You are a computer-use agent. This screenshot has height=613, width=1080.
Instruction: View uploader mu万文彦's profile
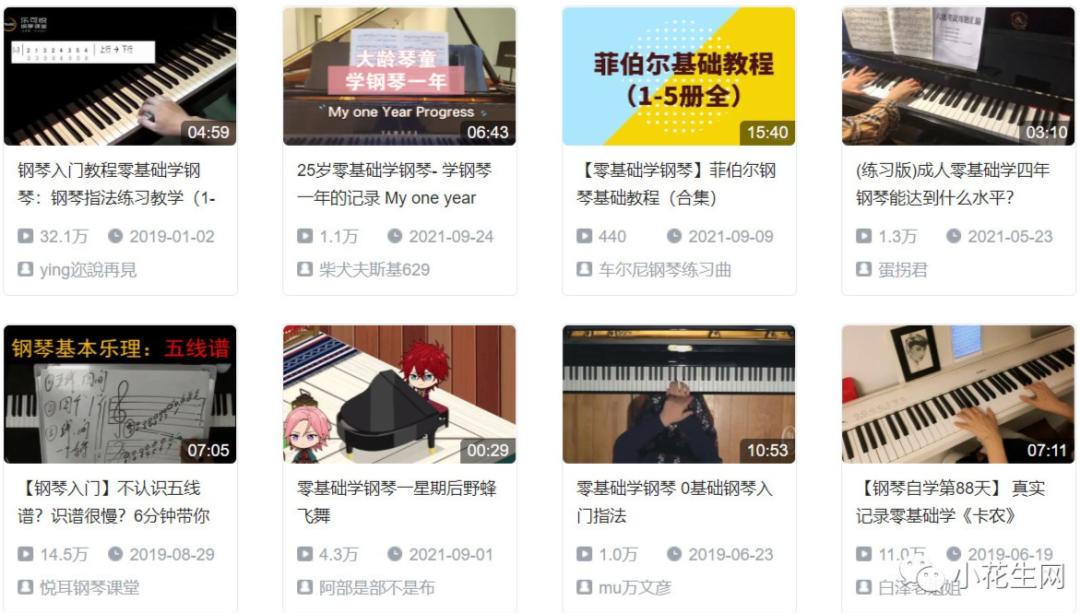[634, 587]
